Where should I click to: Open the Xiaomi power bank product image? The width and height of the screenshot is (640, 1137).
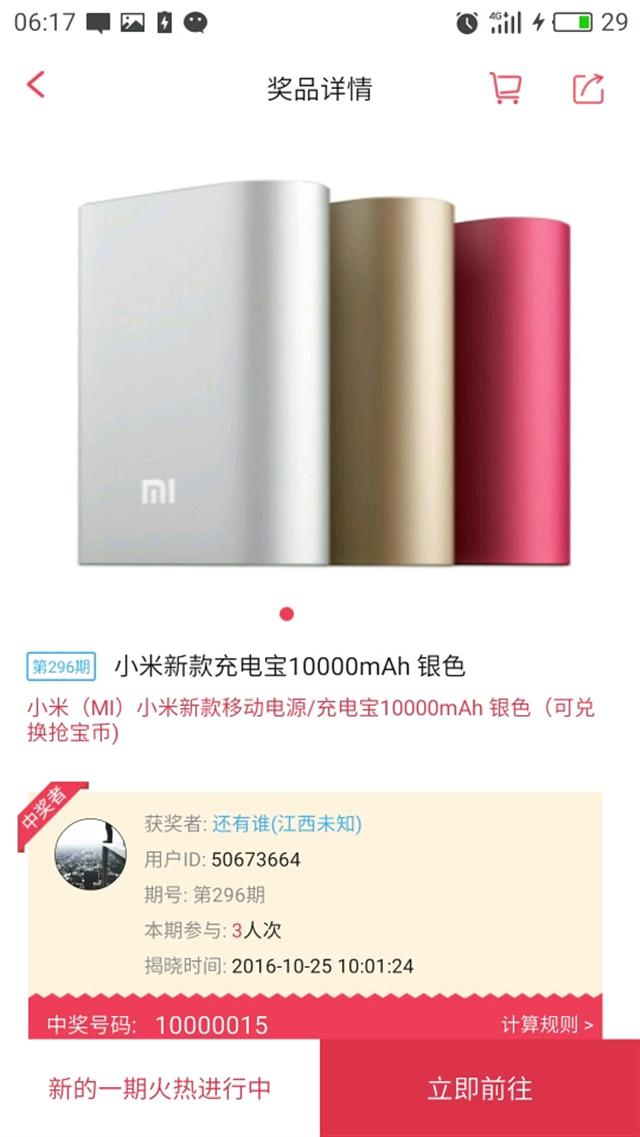coord(320,373)
